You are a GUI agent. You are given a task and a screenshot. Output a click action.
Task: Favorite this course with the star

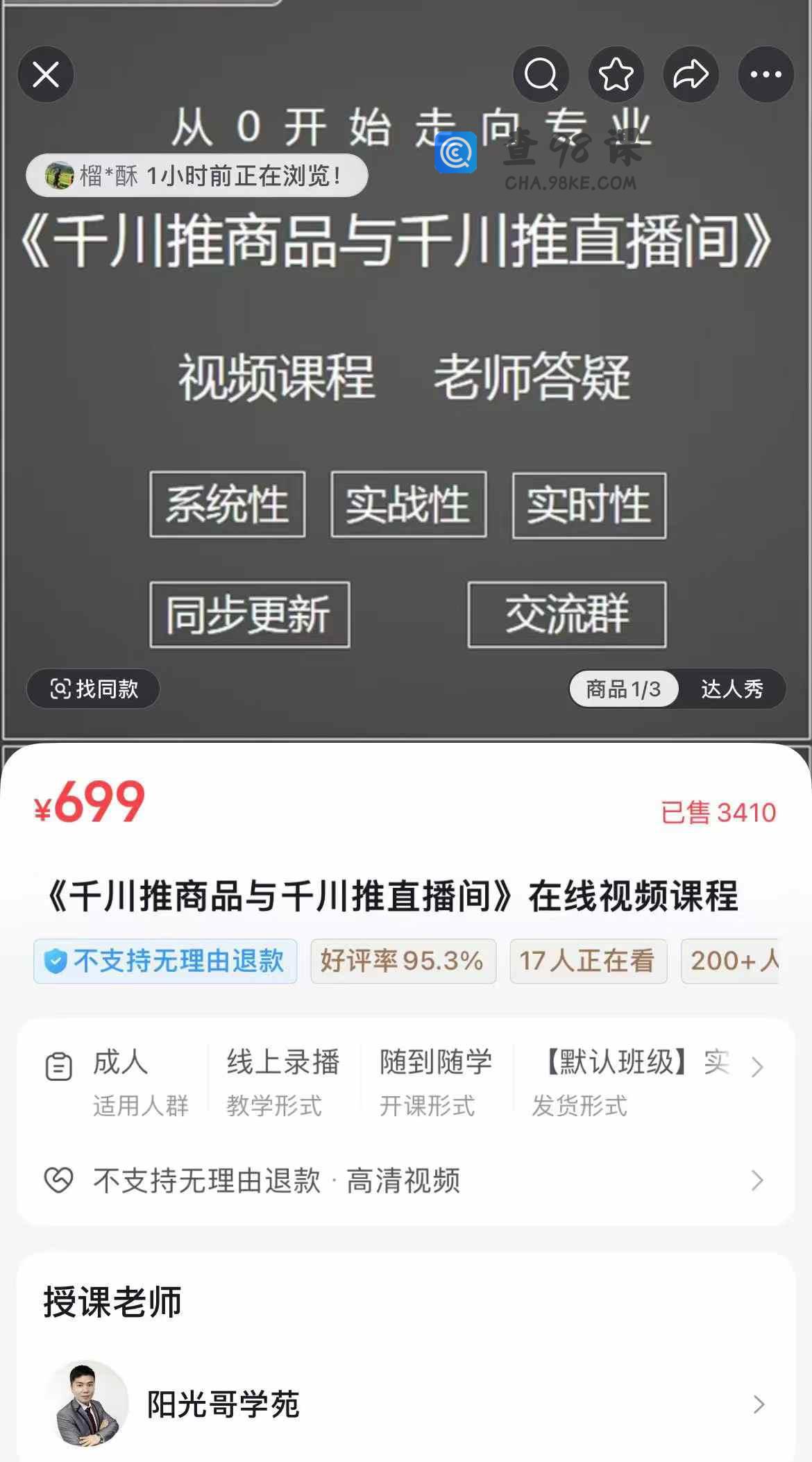point(616,74)
